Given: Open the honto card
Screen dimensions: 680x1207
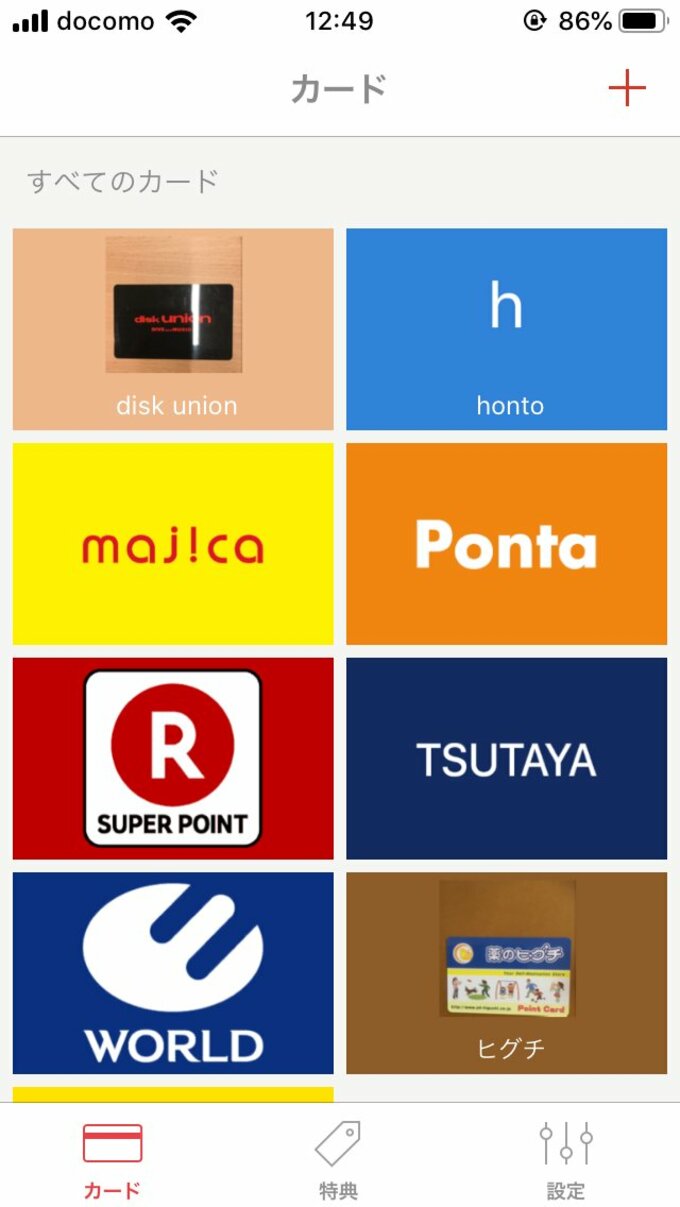Looking at the screenshot, I should click(506, 329).
